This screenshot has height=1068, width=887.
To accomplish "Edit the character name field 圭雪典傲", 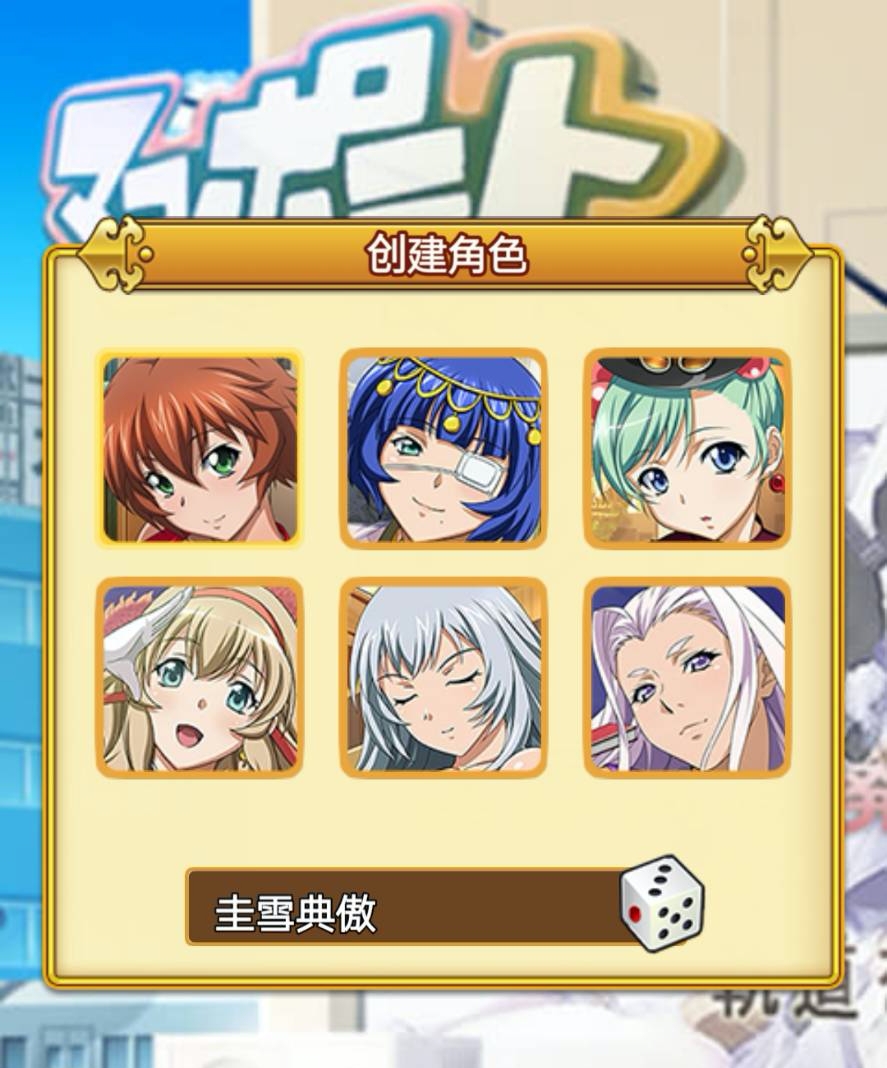I will point(405,907).
